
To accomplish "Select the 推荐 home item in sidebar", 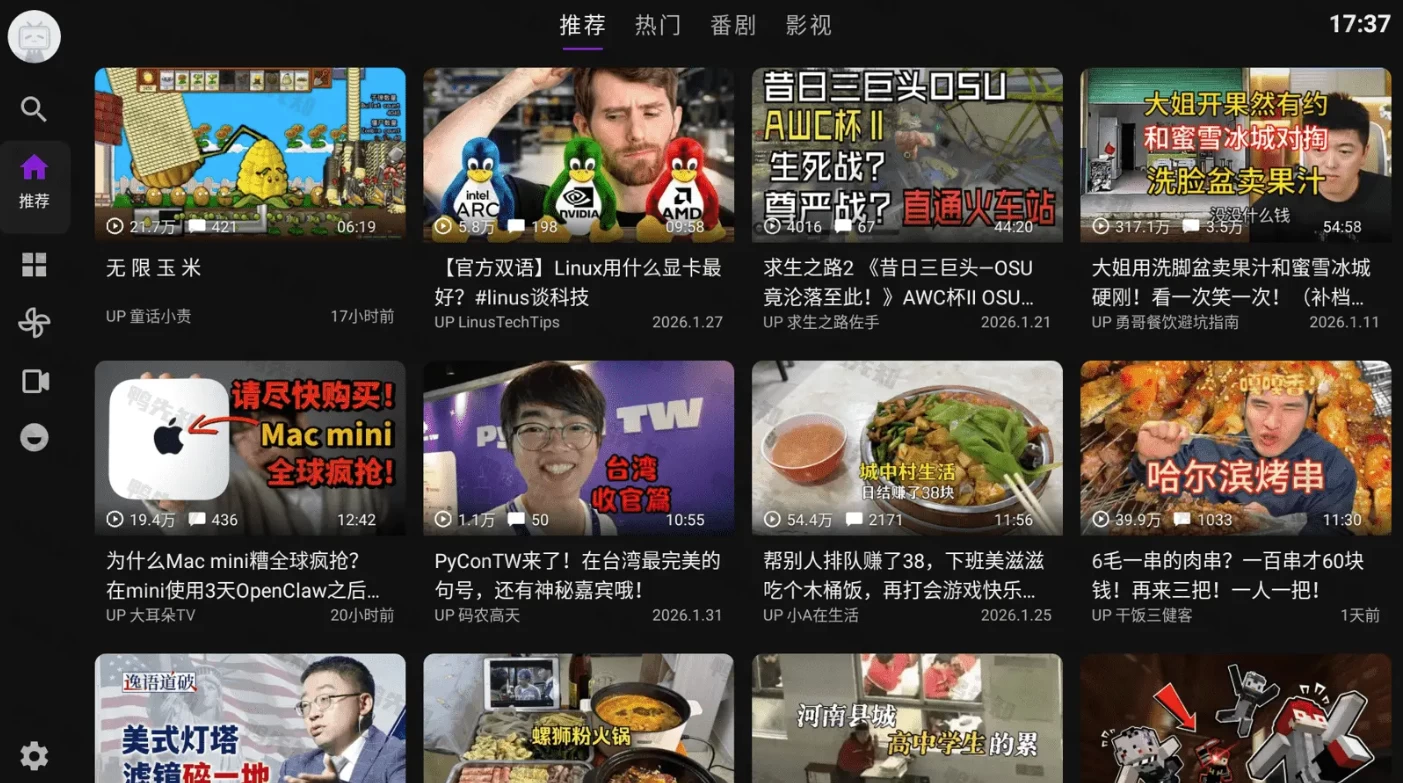I will 34,184.
